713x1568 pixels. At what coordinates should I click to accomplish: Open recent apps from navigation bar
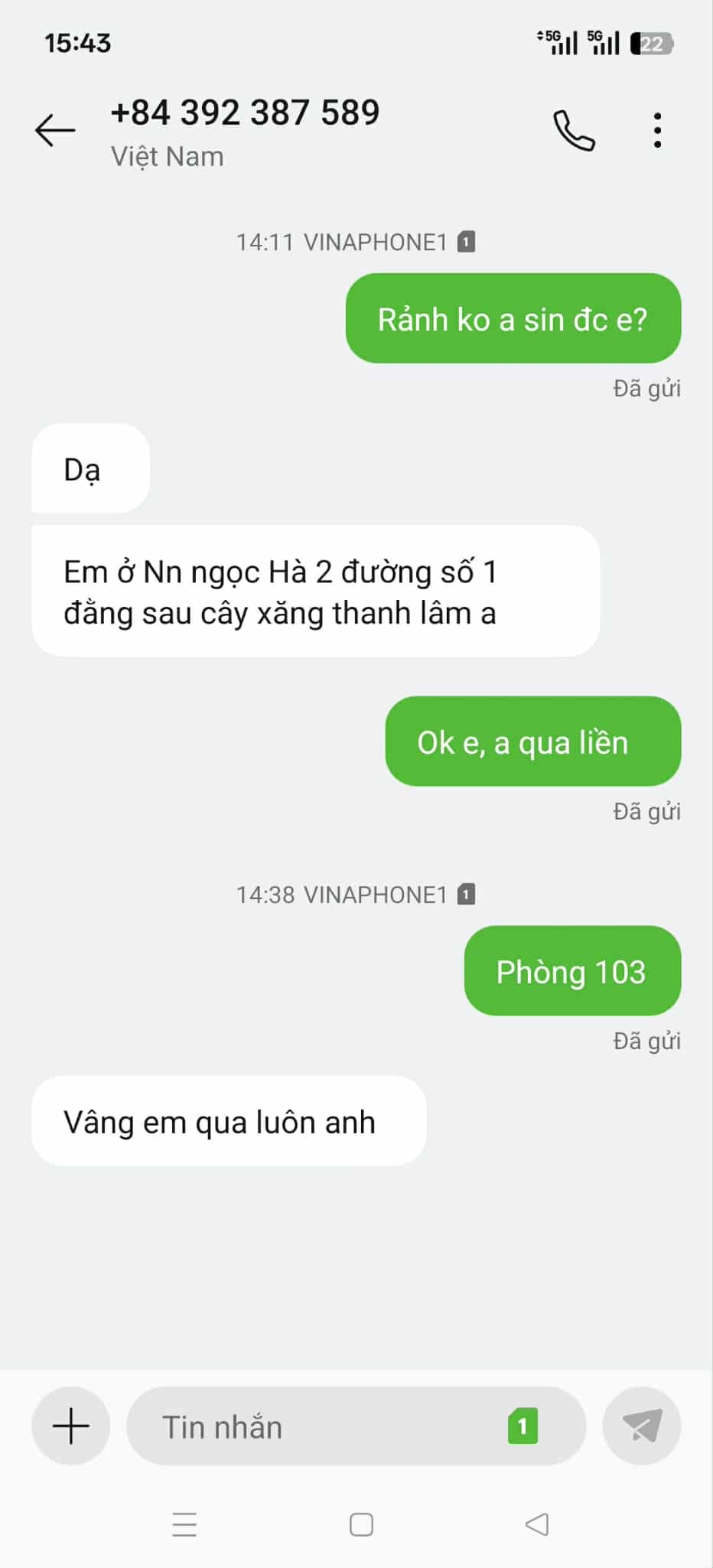184,1524
